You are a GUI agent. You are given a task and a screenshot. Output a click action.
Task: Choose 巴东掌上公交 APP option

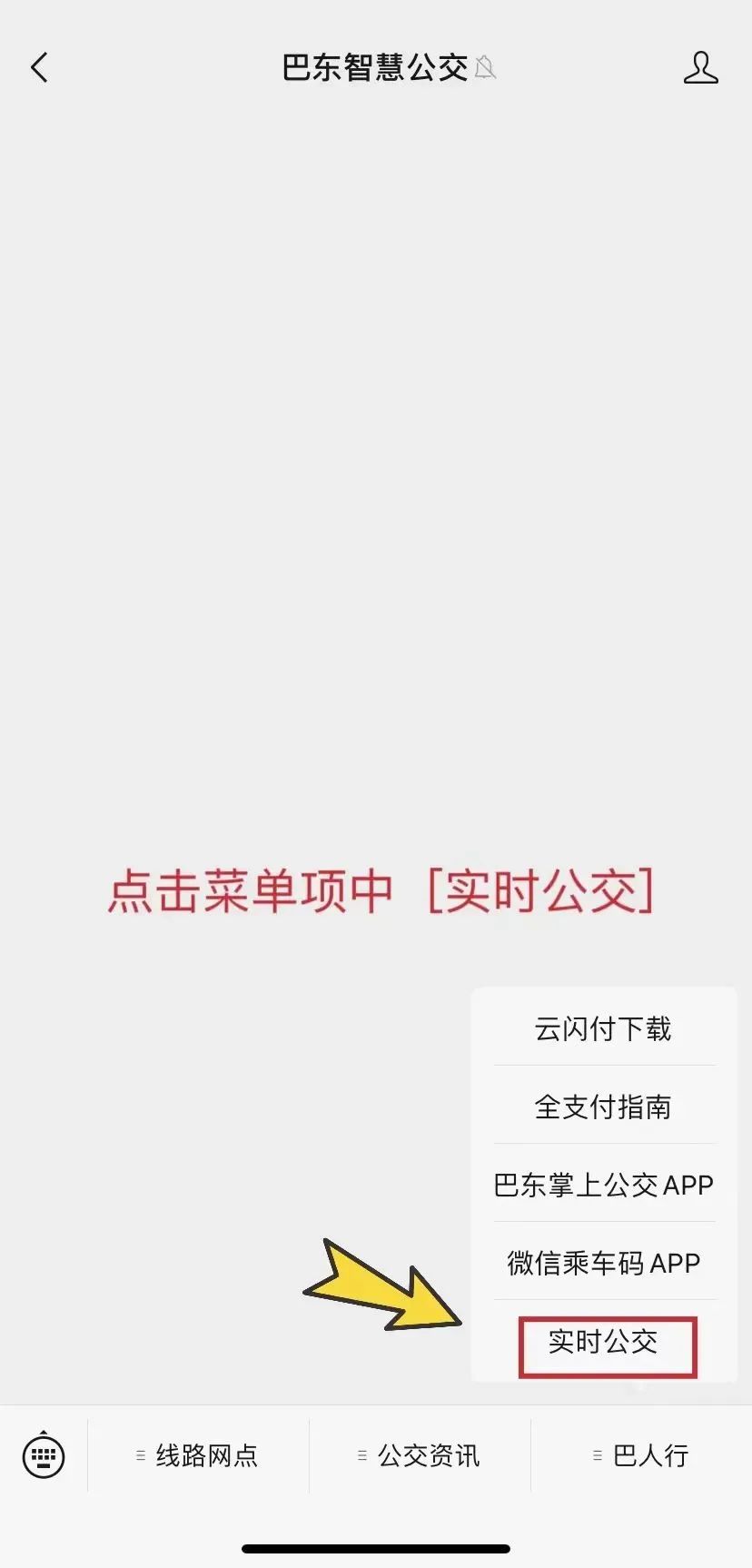pos(603,1185)
